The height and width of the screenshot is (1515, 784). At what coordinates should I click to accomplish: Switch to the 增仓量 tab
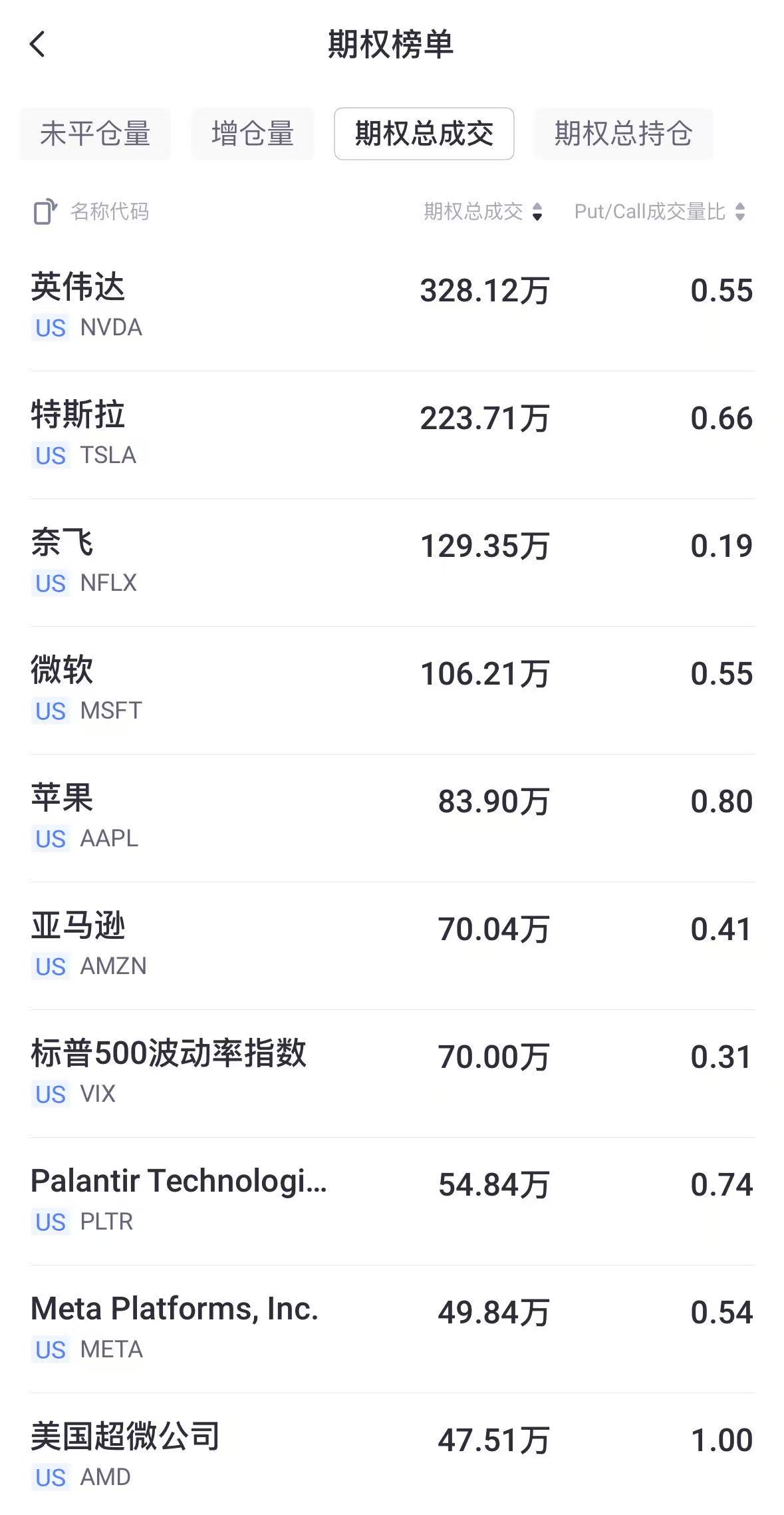point(253,134)
